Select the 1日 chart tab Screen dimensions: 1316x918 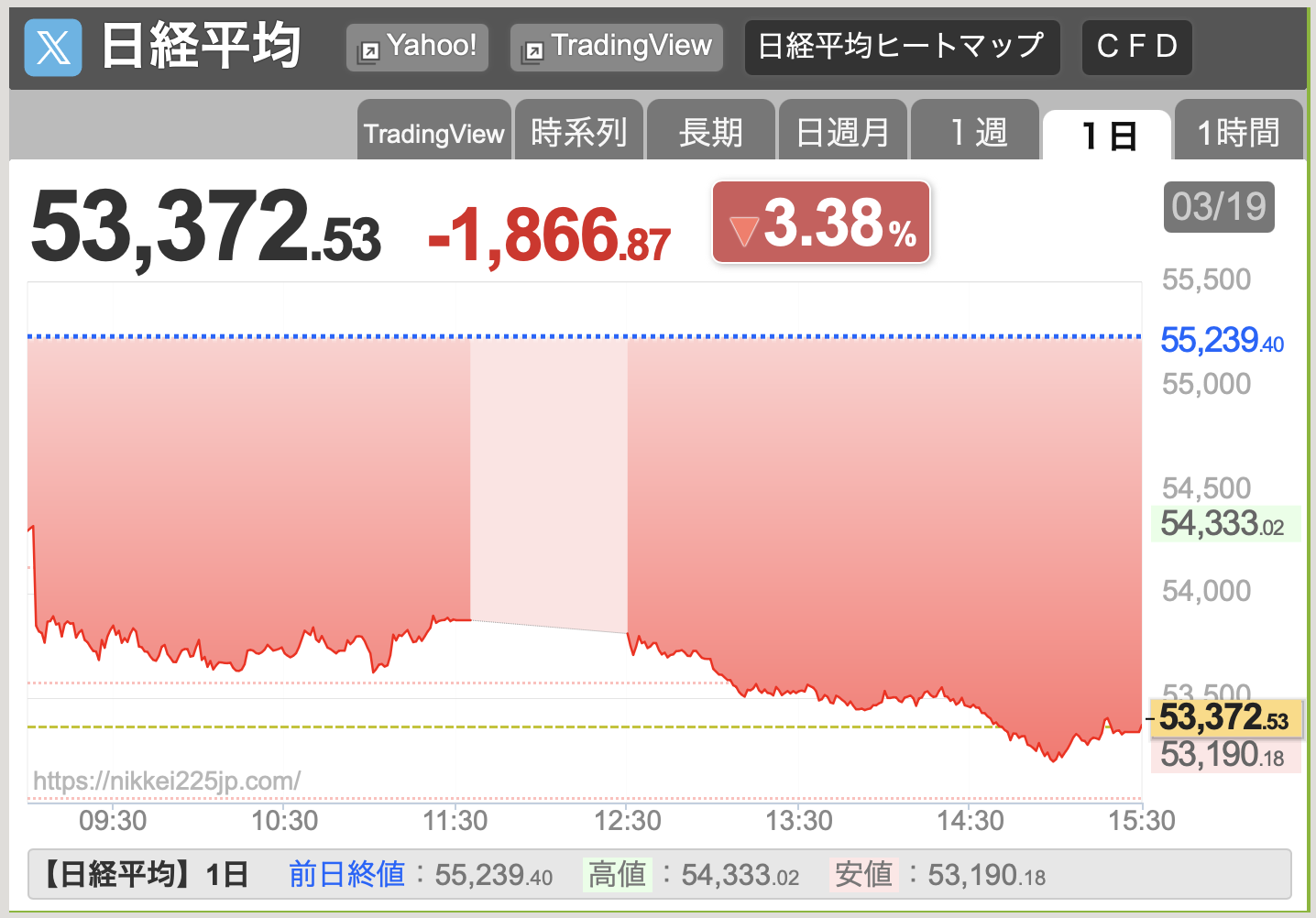pyautogui.click(x=1107, y=136)
